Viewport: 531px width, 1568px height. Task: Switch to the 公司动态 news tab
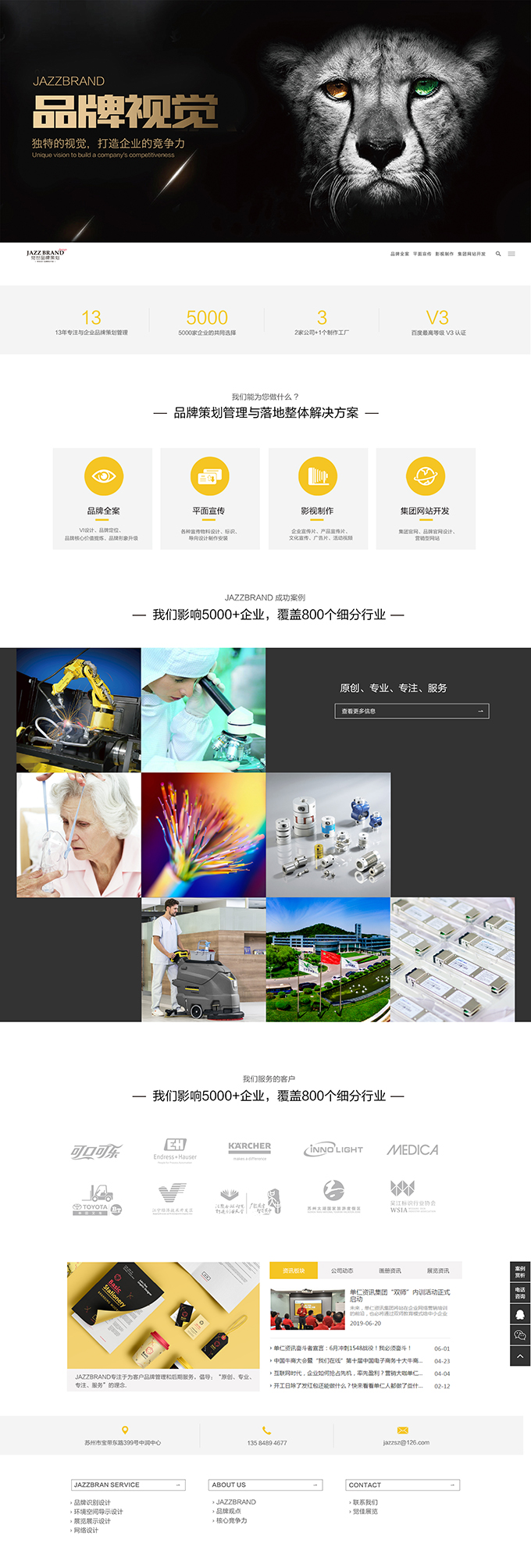coord(342,1270)
